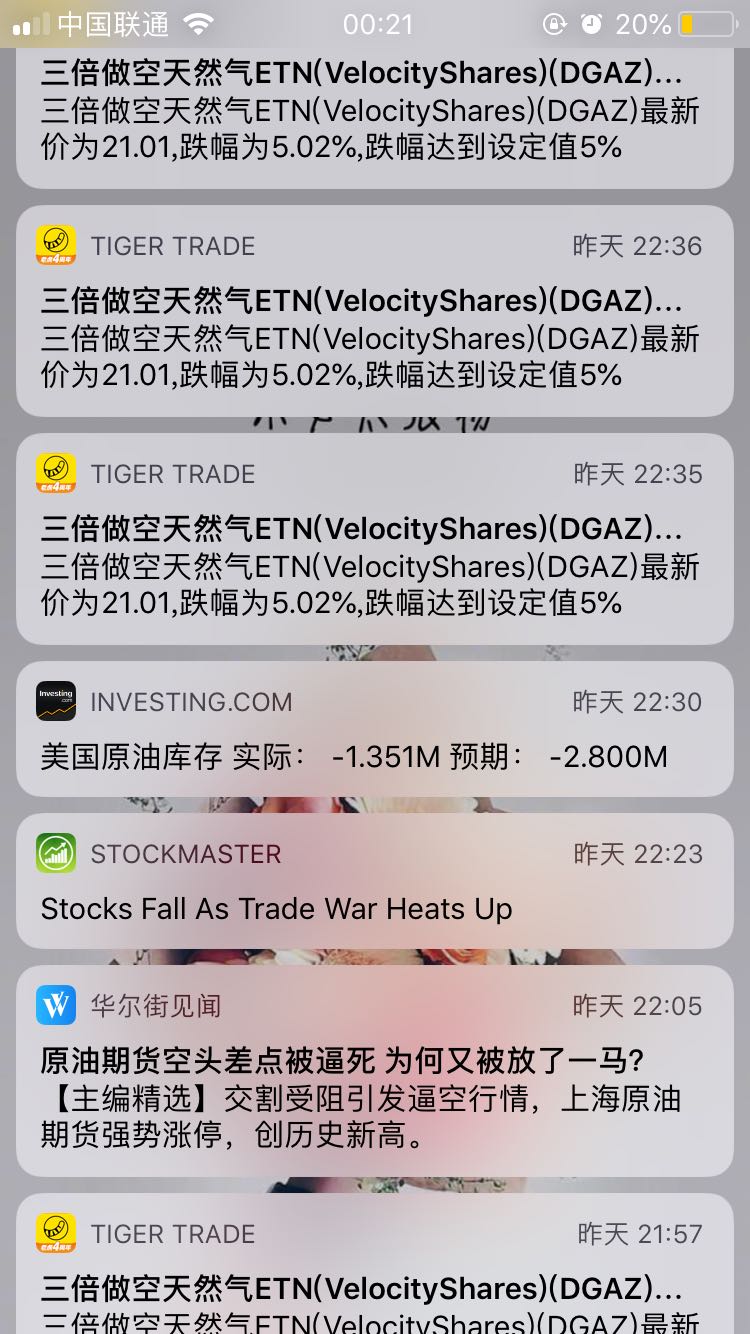Open Tiger Trade DGAZ alert from 21:57
750x1334 pixels.
[x=375, y=1270]
